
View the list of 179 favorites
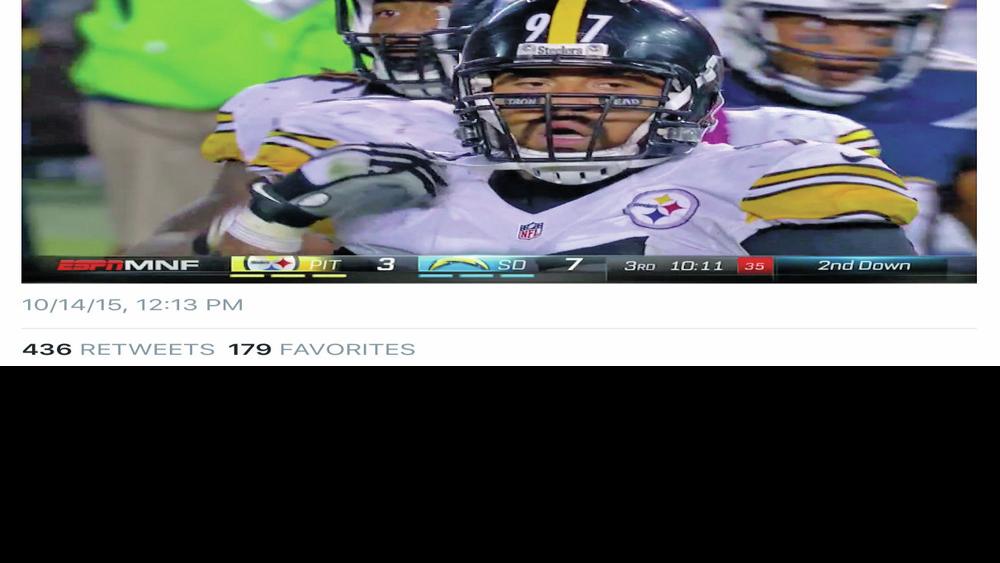[x=321, y=349]
